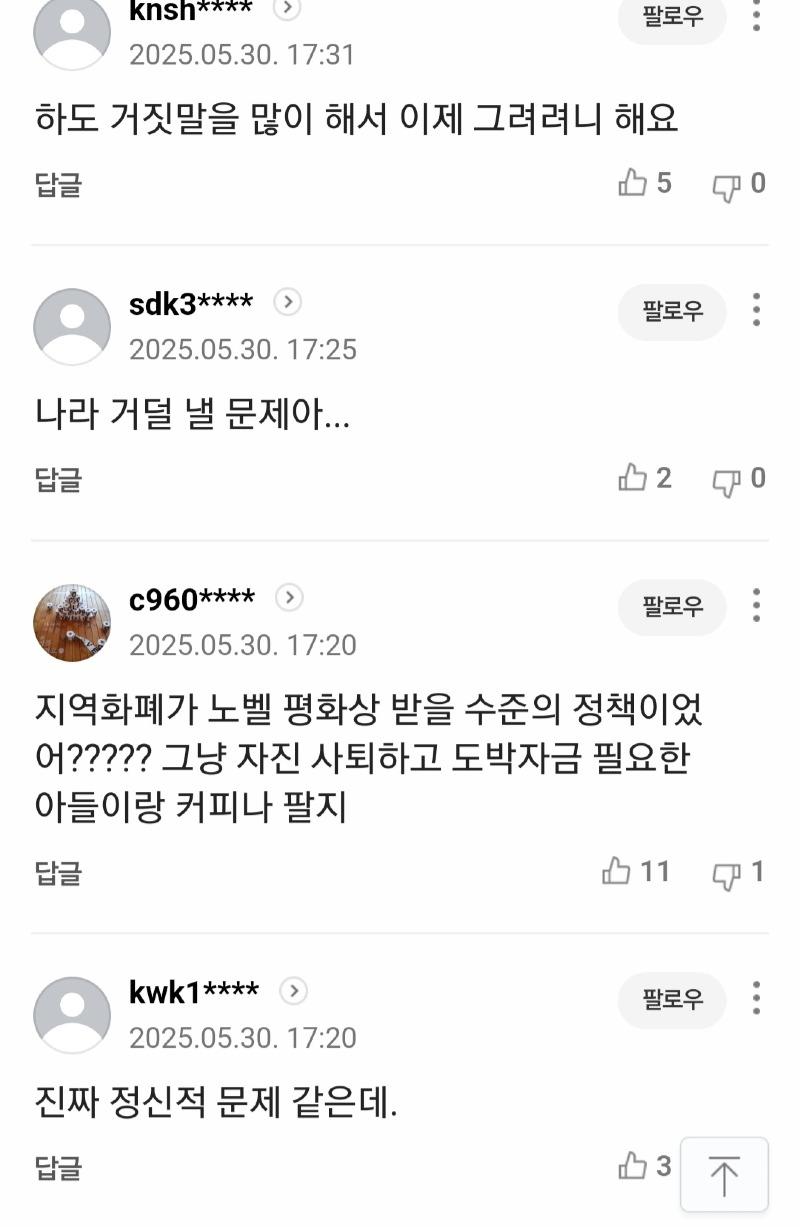Dislike sdk3****'s comment with thumbs down
Viewport: 800px width, 1227px height.
(727, 478)
